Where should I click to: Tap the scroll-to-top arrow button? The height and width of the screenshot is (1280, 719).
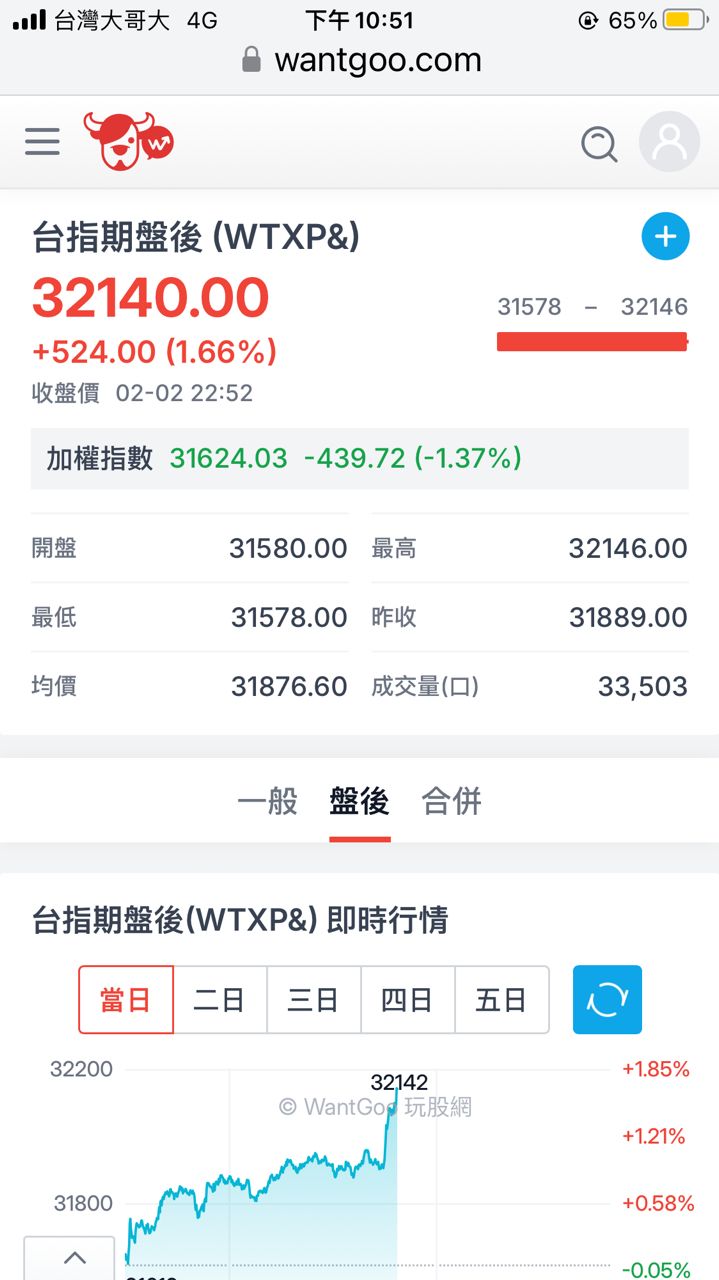75,1257
